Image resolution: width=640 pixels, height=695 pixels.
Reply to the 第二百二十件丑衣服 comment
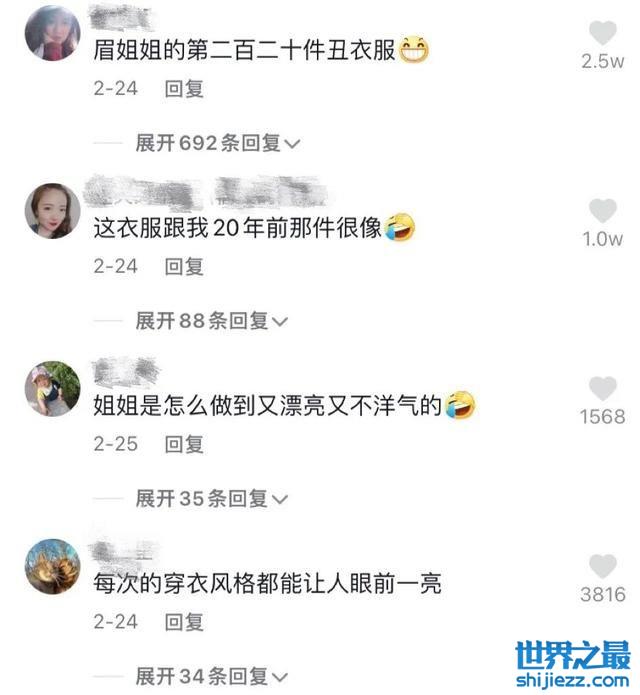tap(184, 89)
